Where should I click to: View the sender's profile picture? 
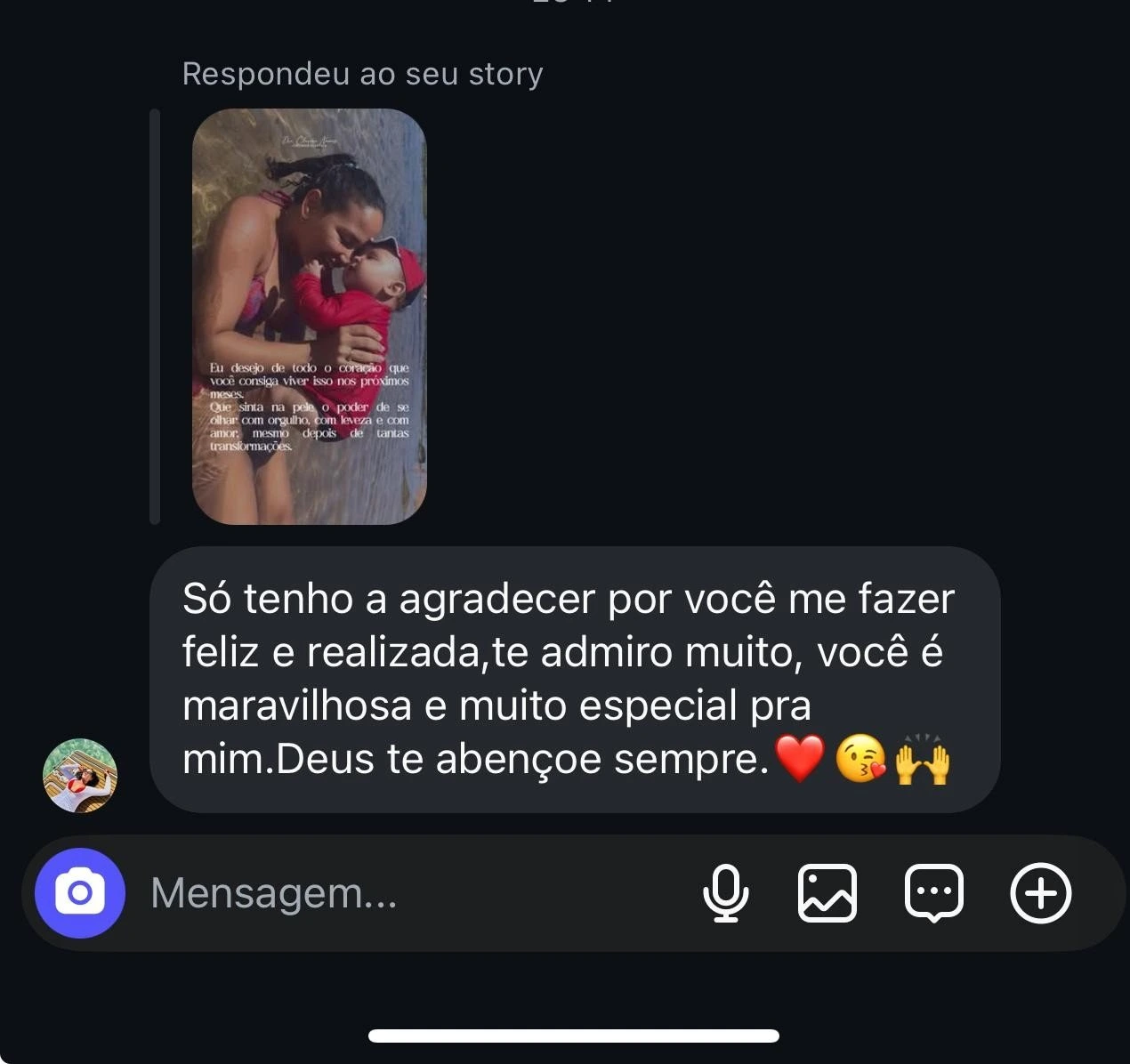80,775
